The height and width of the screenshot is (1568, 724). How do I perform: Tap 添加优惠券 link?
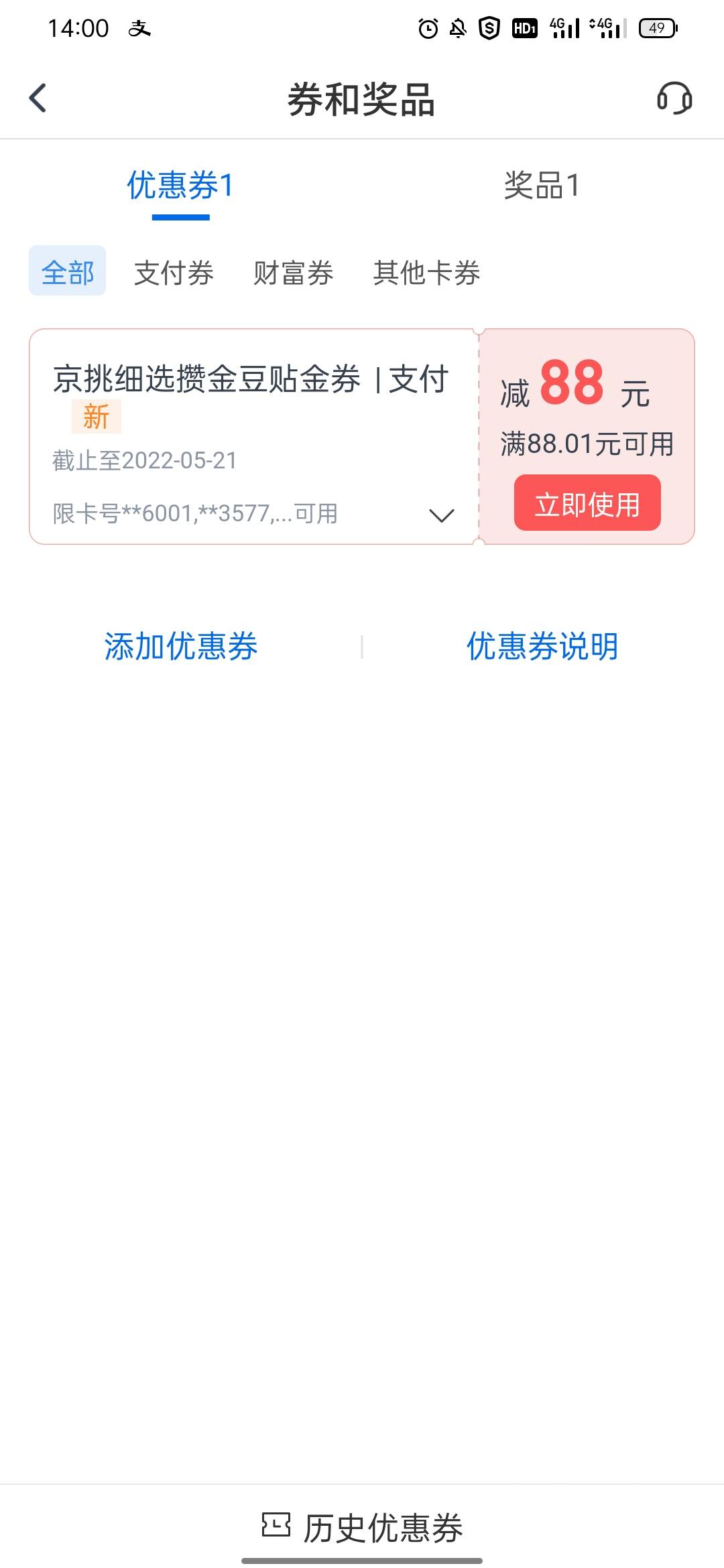point(180,646)
